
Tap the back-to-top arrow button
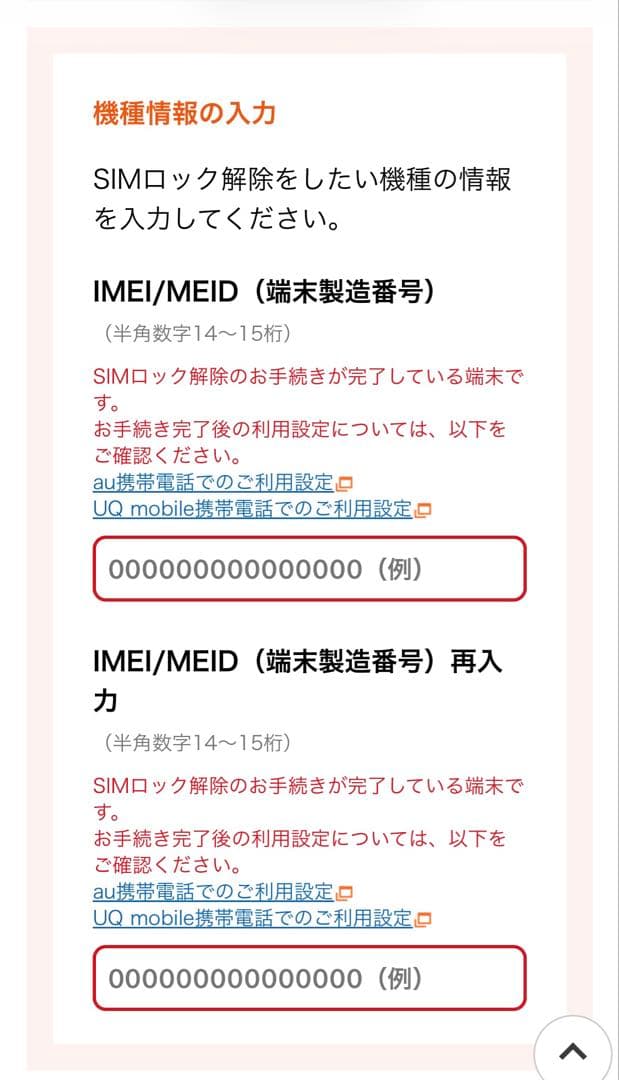click(x=572, y=1050)
